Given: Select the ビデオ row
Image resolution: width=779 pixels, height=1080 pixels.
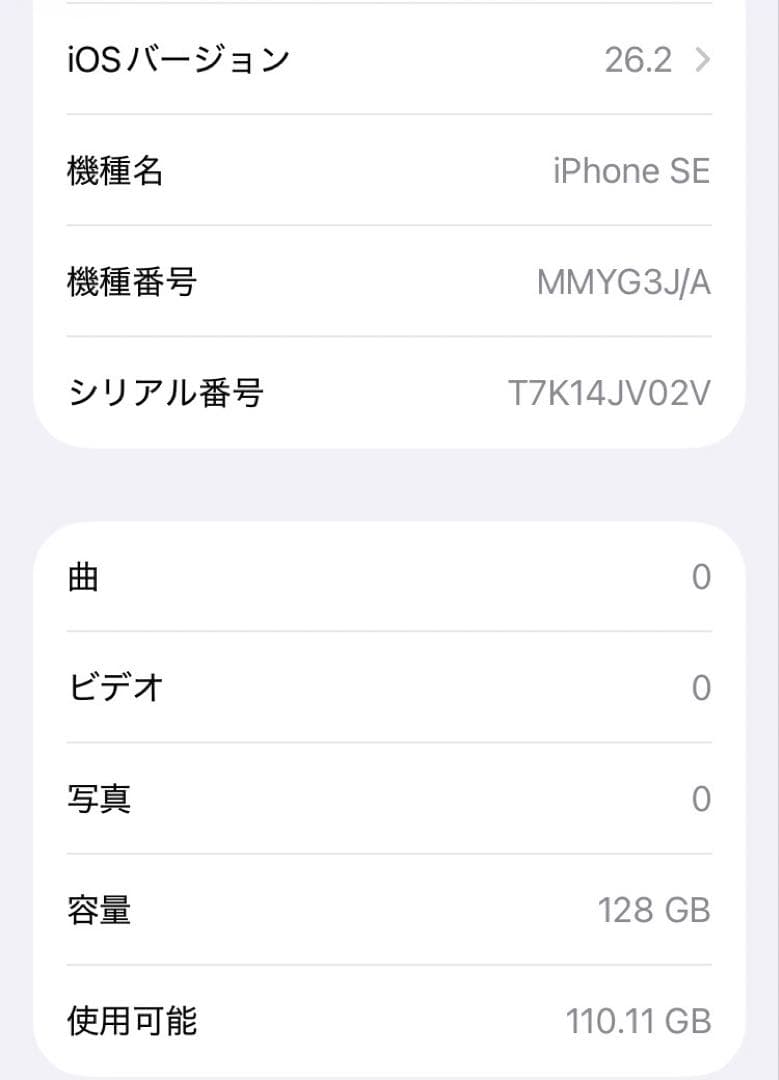Looking at the screenshot, I should click(x=390, y=686).
